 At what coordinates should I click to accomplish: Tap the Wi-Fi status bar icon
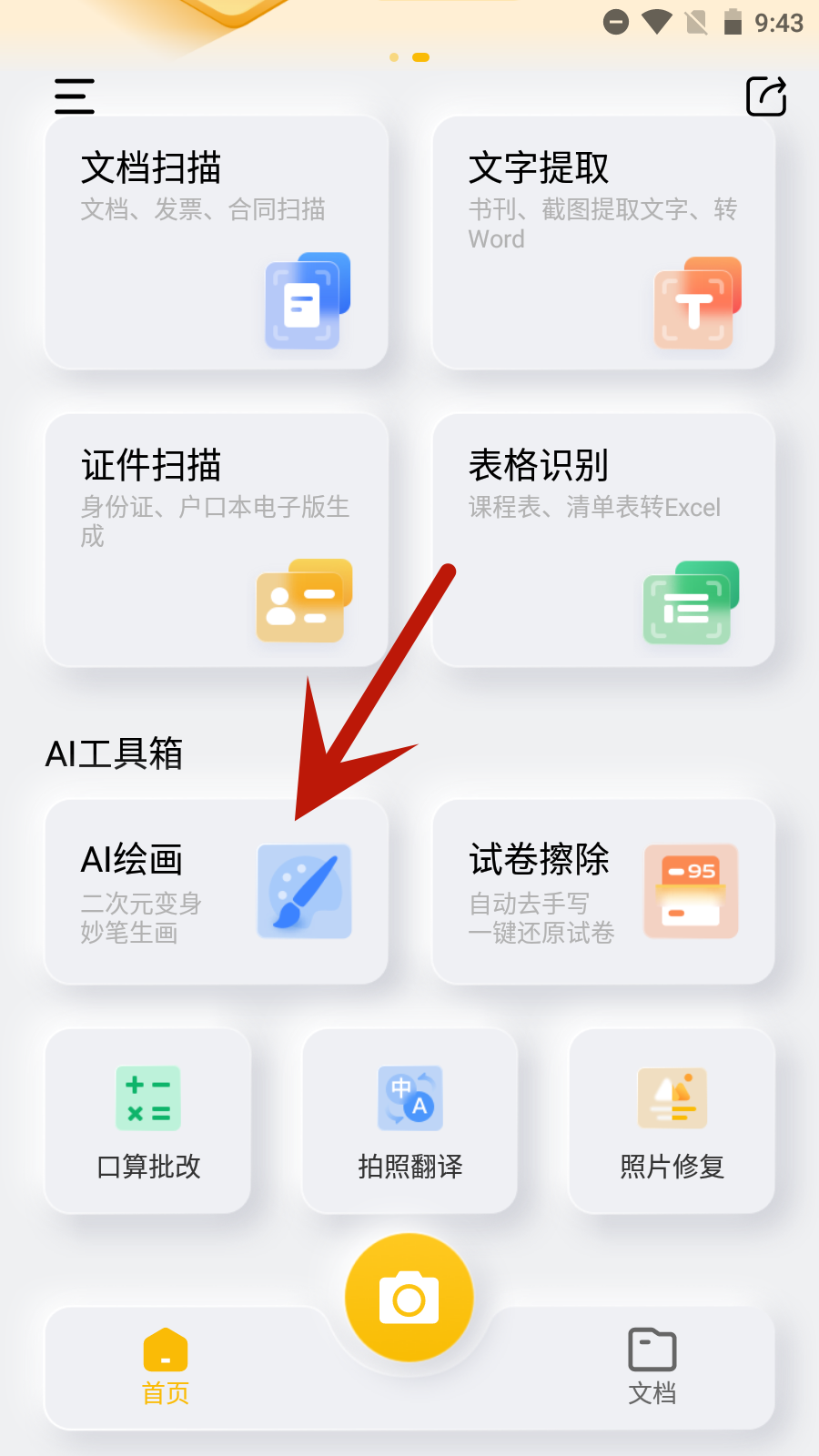[653, 22]
